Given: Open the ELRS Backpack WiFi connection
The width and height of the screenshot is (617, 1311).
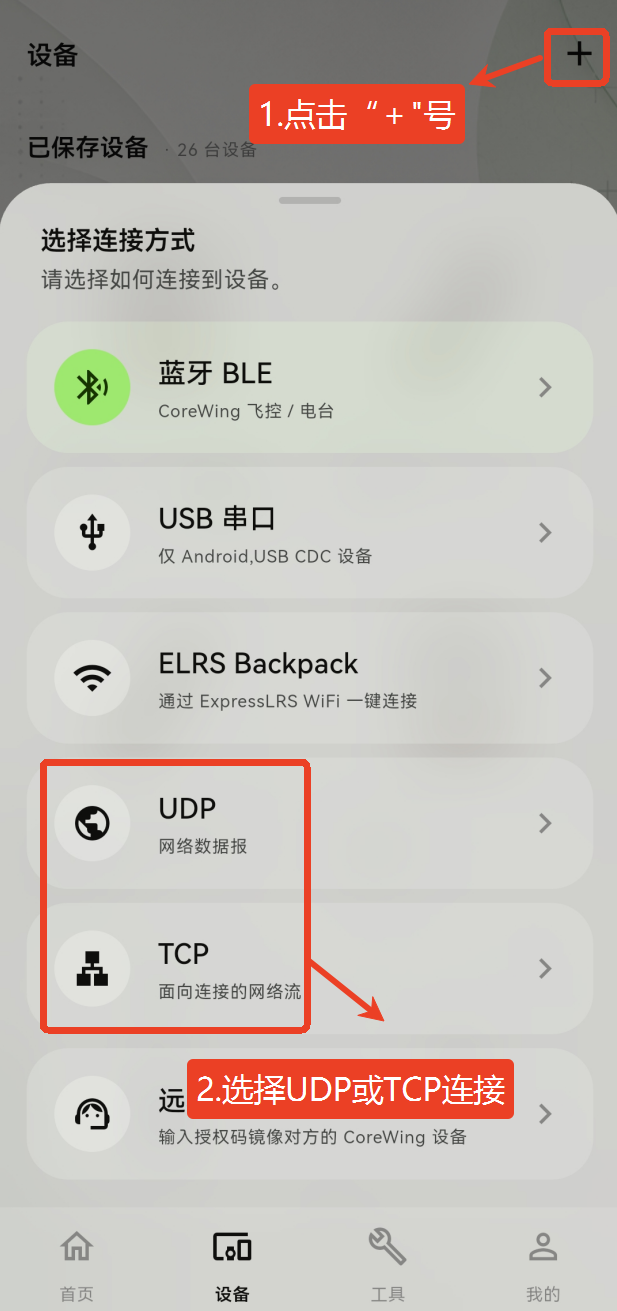Looking at the screenshot, I should point(309,677).
